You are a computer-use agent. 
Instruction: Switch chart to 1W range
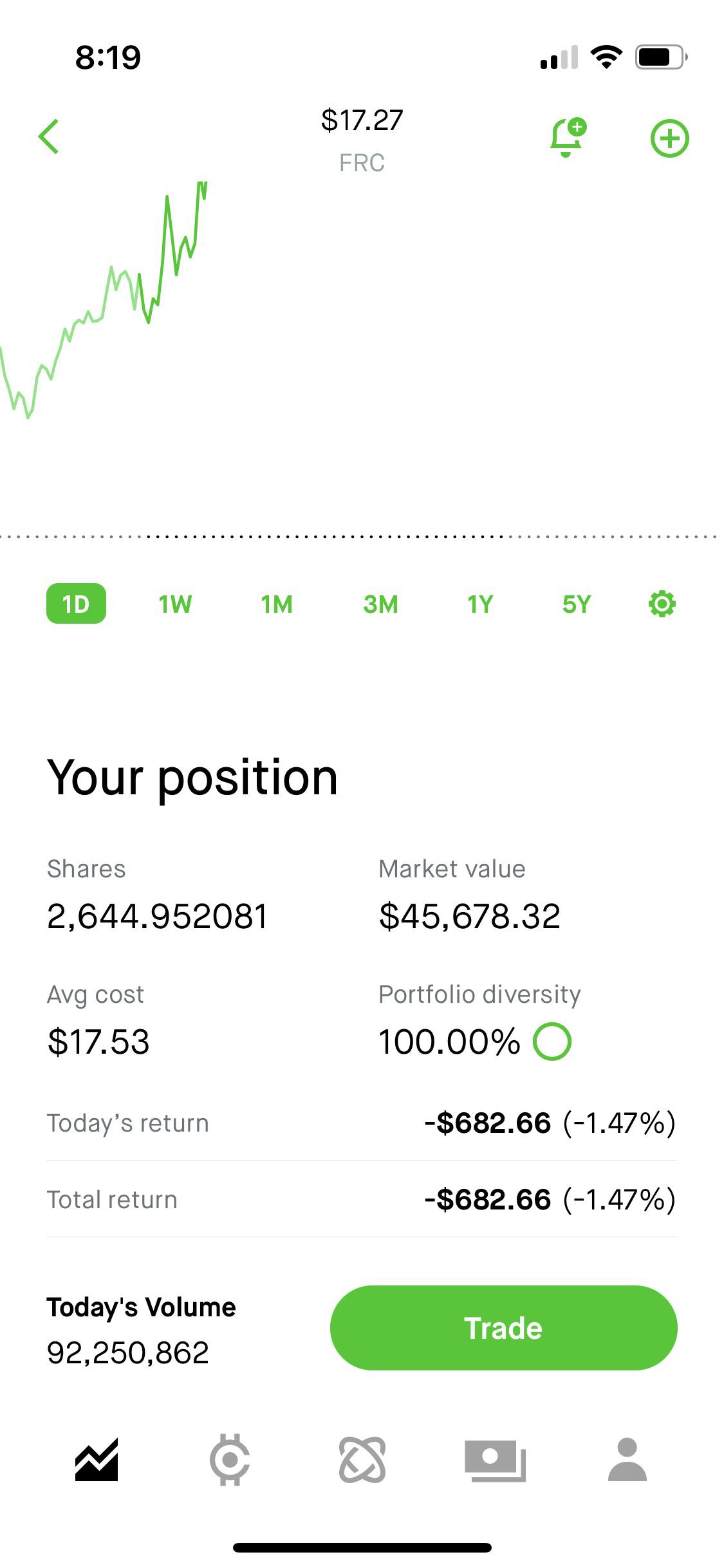175,604
